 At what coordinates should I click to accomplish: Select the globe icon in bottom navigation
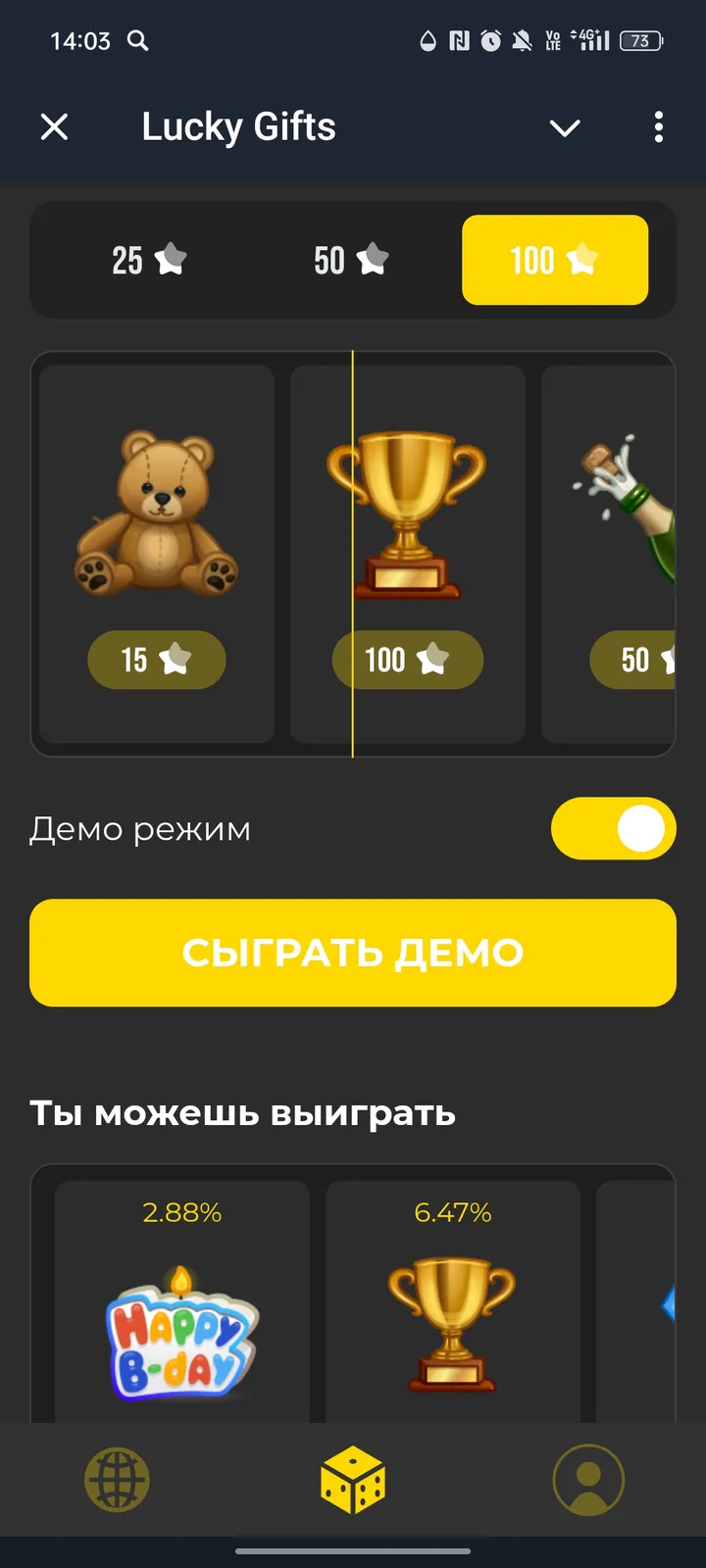point(116,1480)
